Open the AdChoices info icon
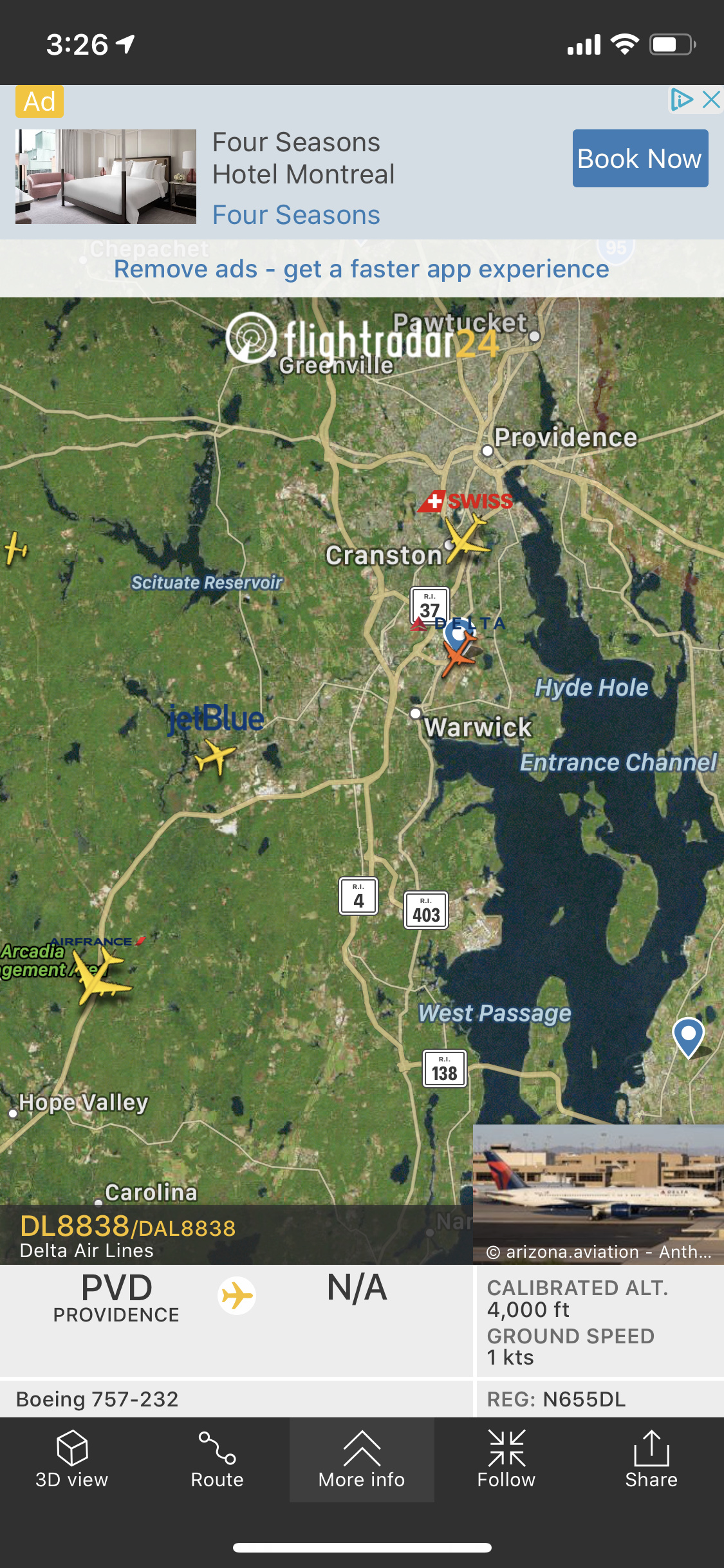This screenshot has width=724, height=1568. (x=681, y=100)
